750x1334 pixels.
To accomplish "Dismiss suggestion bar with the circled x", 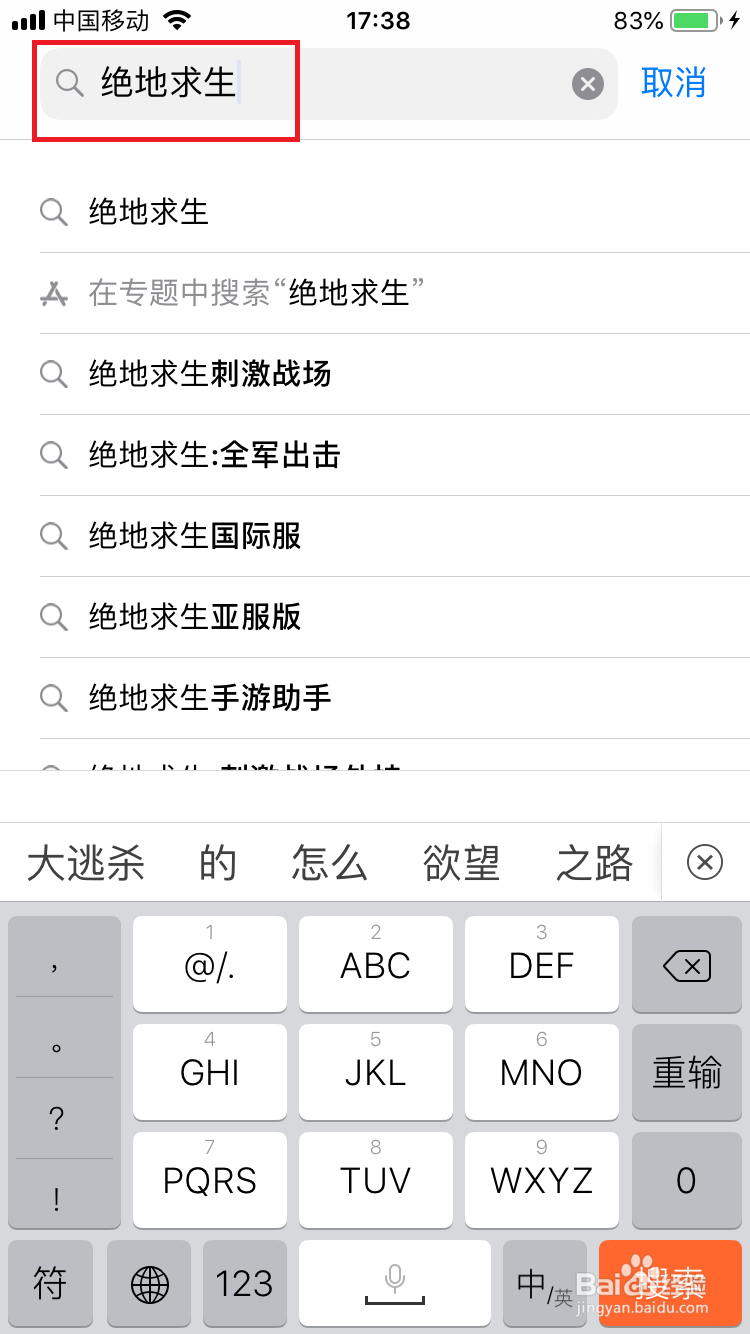I will pyautogui.click(x=706, y=862).
